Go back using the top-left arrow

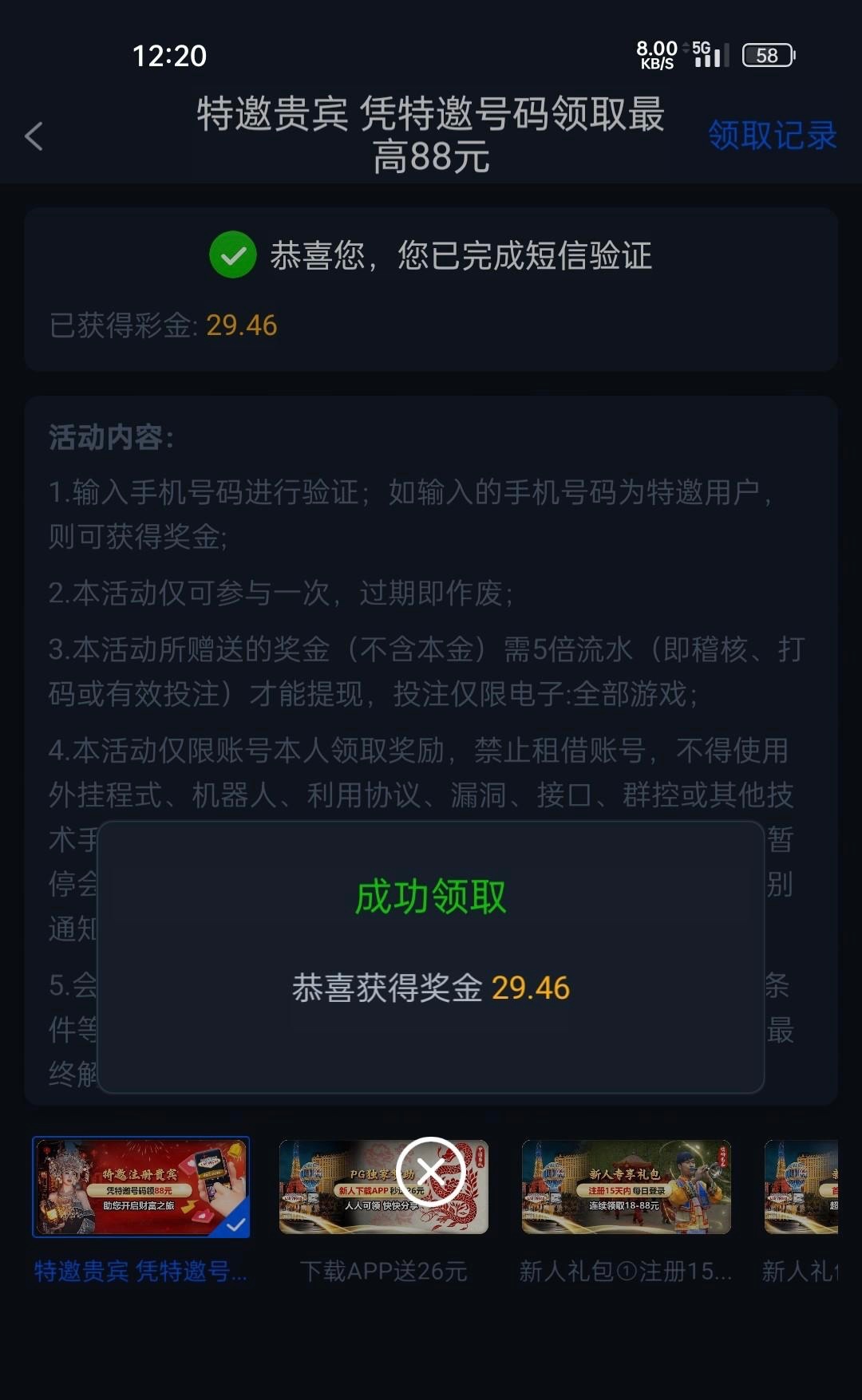click(x=34, y=136)
